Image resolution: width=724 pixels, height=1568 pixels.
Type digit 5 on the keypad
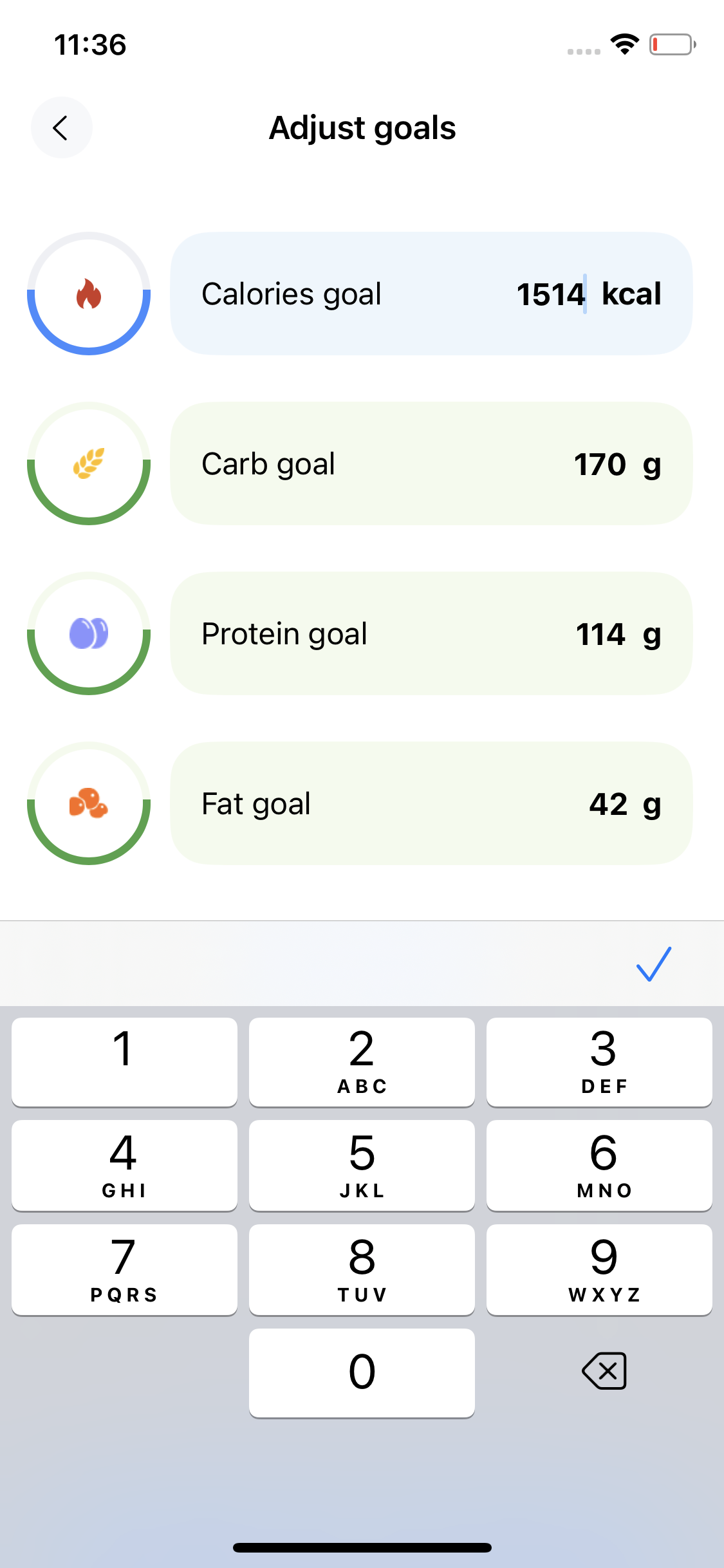click(x=362, y=1166)
